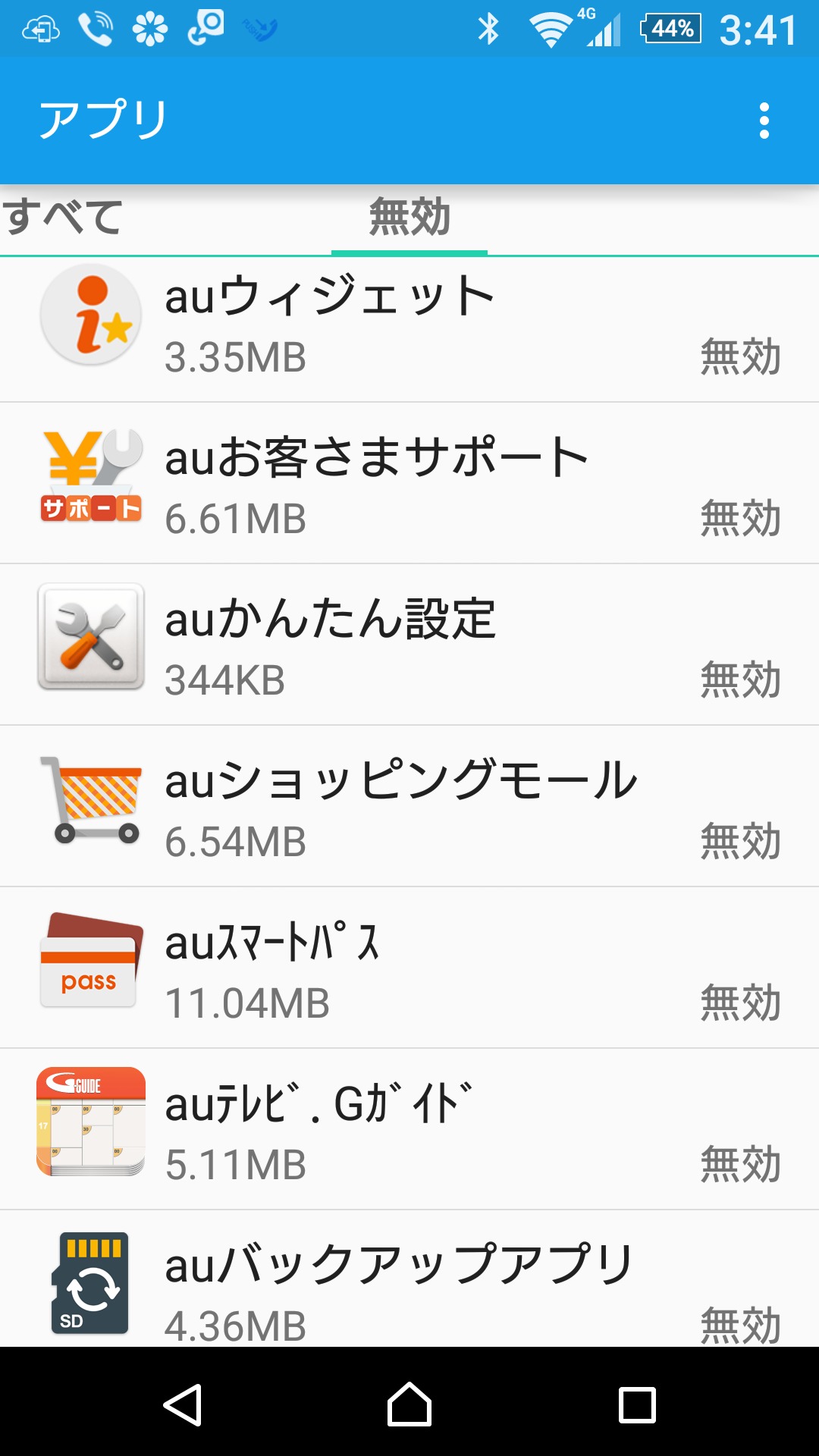The height and width of the screenshot is (1456, 819).
Task: Open auショッピングモール app info
Action: click(409, 808)
